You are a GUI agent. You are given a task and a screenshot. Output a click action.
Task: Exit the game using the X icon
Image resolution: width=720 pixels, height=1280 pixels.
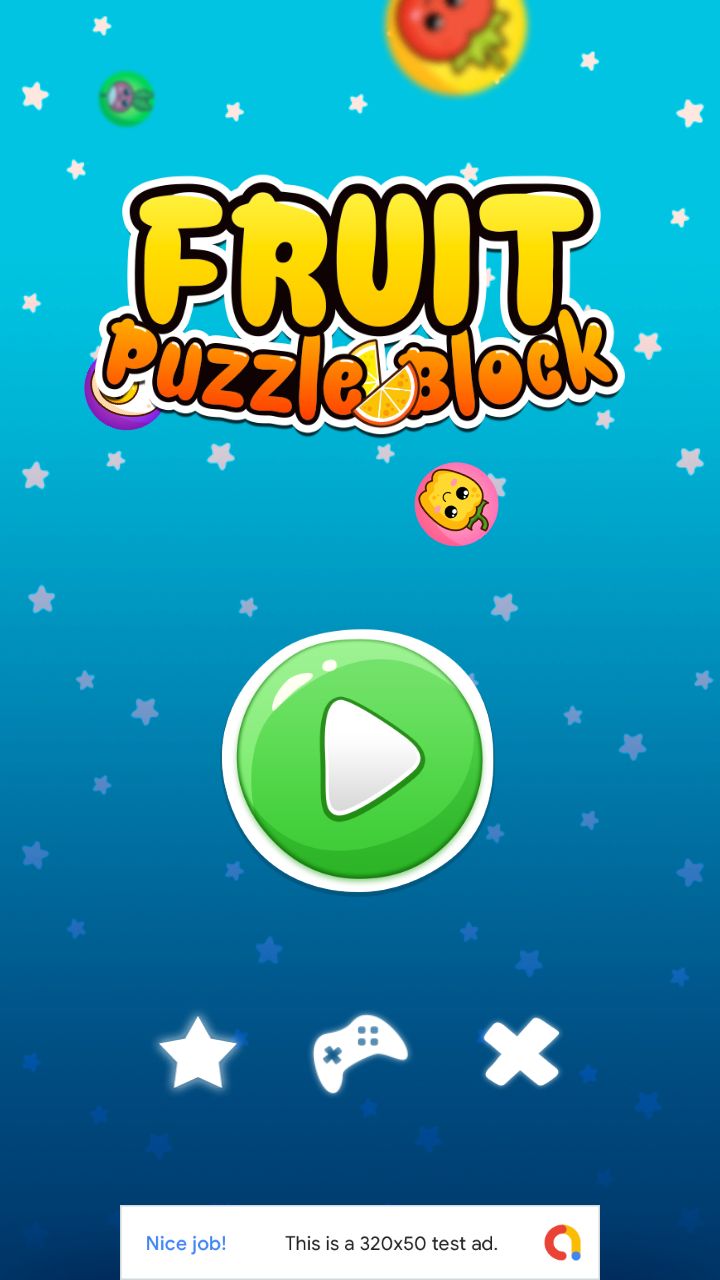pyautogui.click(x=521, y=1052)
